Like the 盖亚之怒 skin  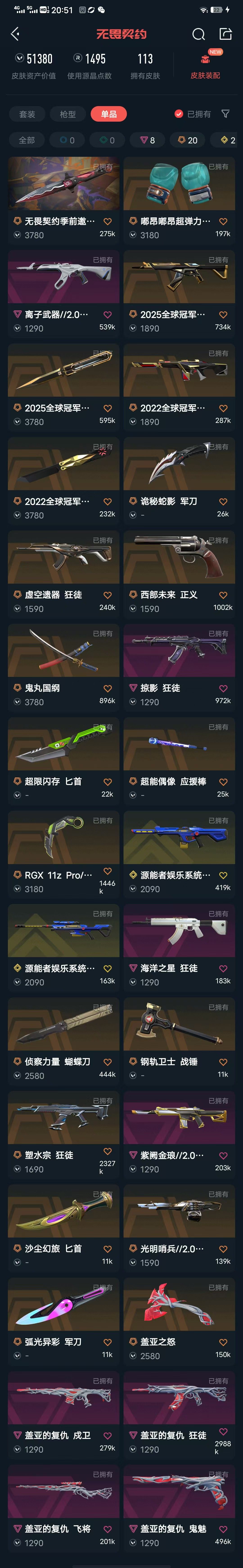(x=223, y=1342)
